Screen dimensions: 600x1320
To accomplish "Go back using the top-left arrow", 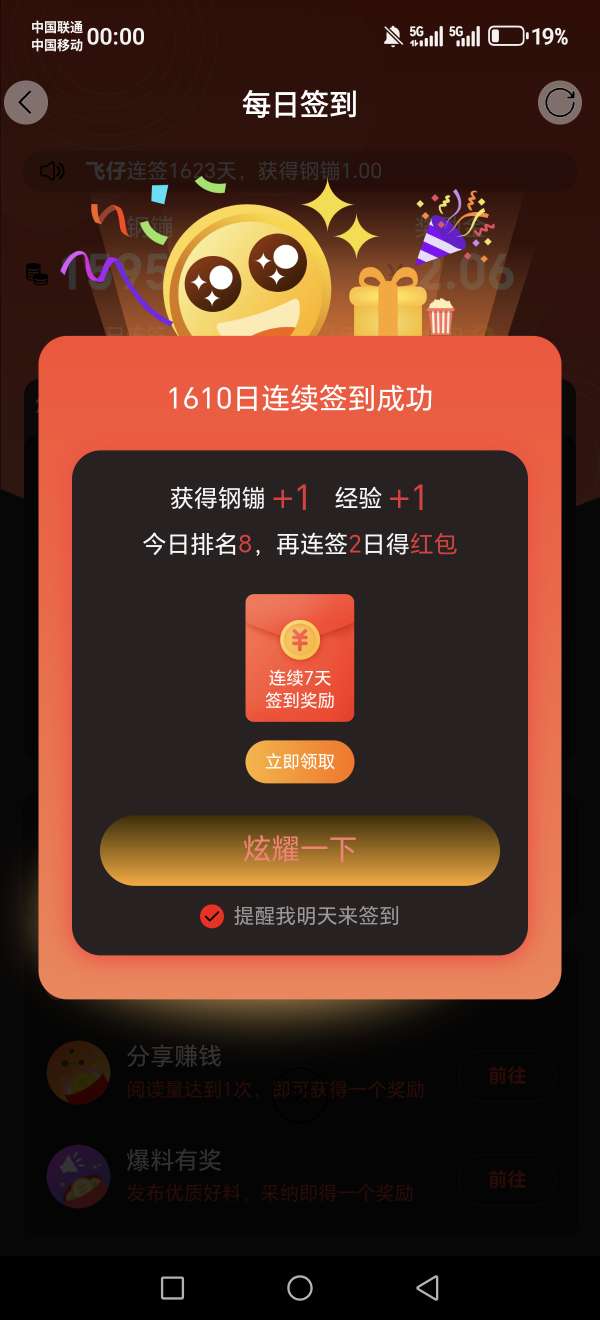I will pyautogui.click(x=26, y=103).
